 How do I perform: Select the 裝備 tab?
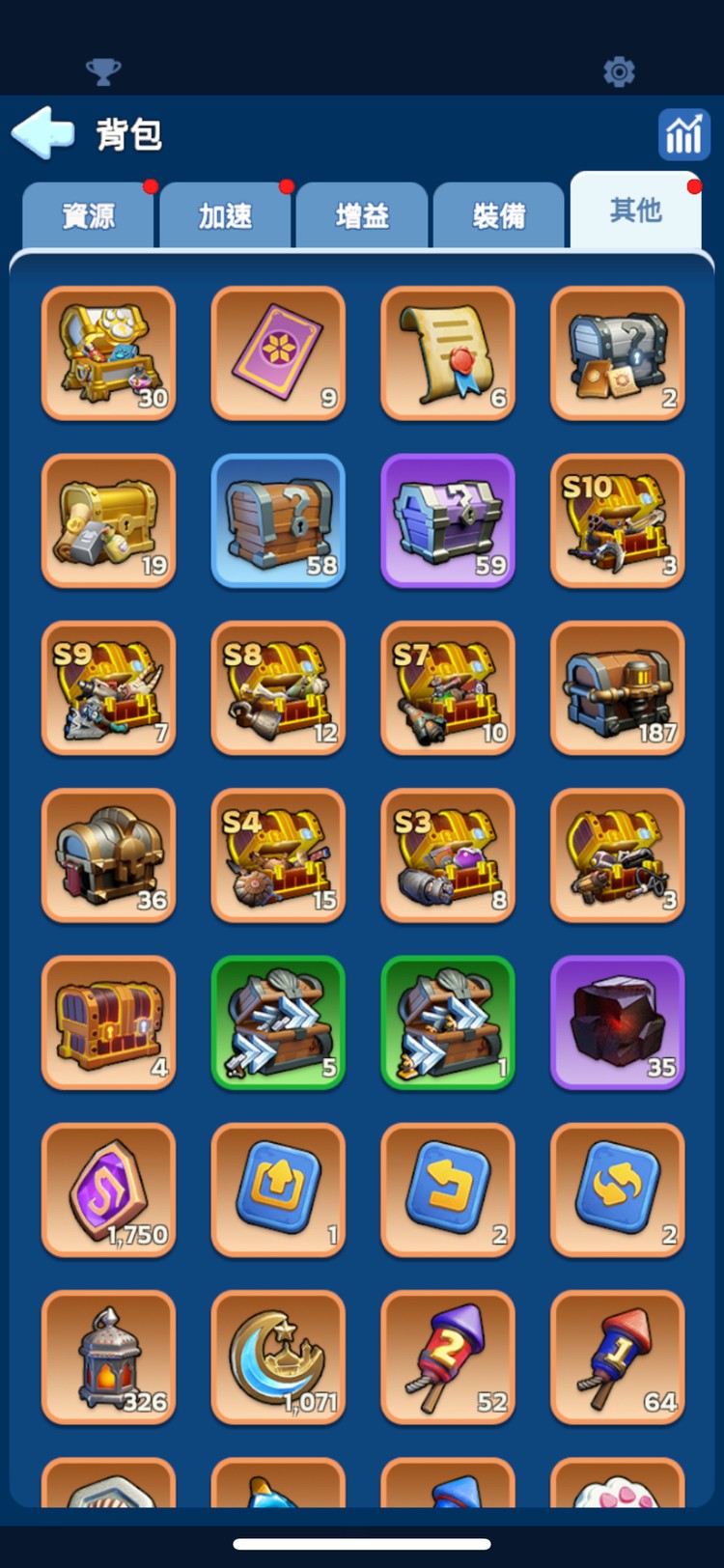tap(498, 214)
